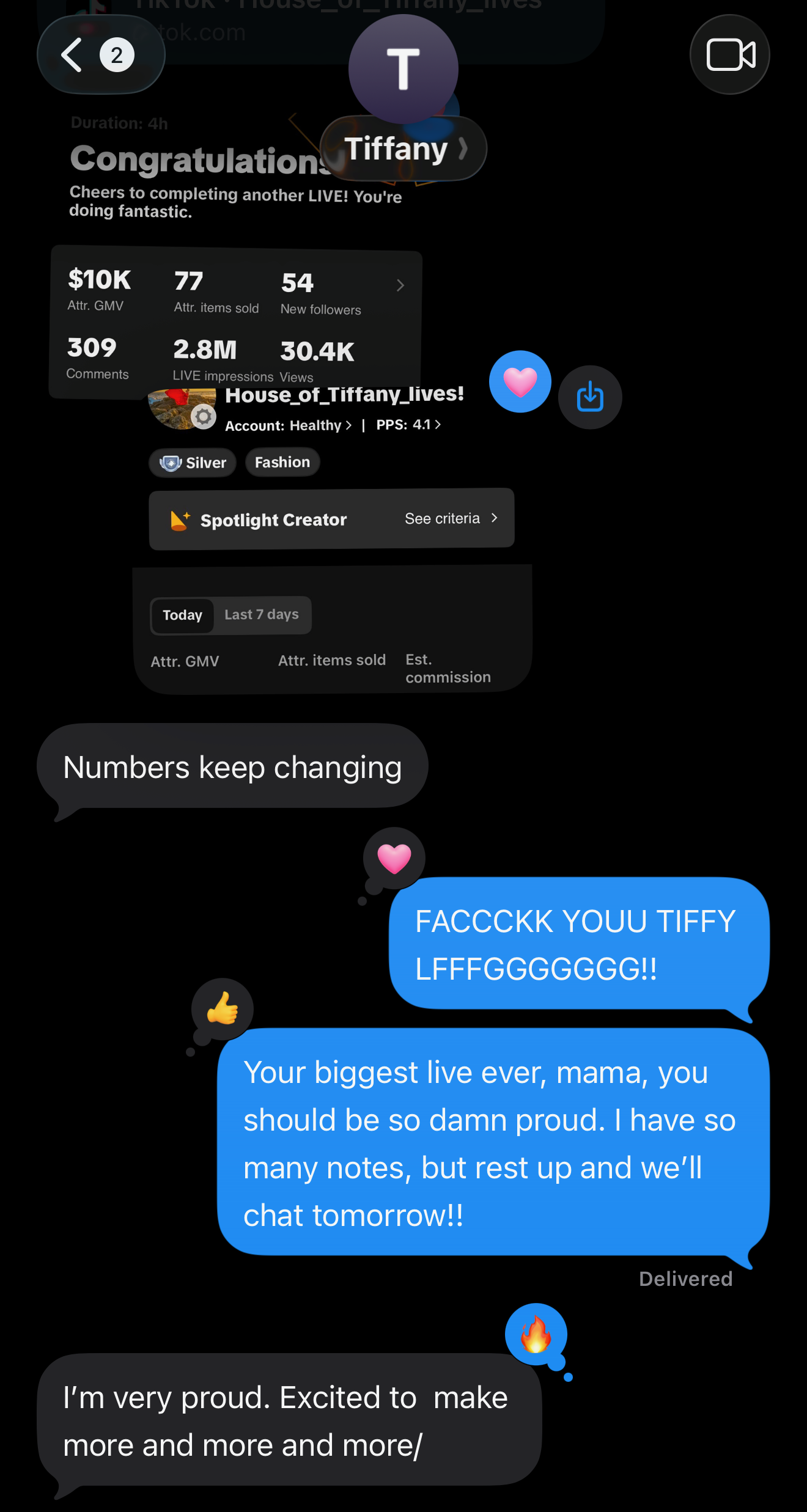Save the Congratulations image via download icon
This screenshot has width=807, height=1512.
click(x=590, y=397)
